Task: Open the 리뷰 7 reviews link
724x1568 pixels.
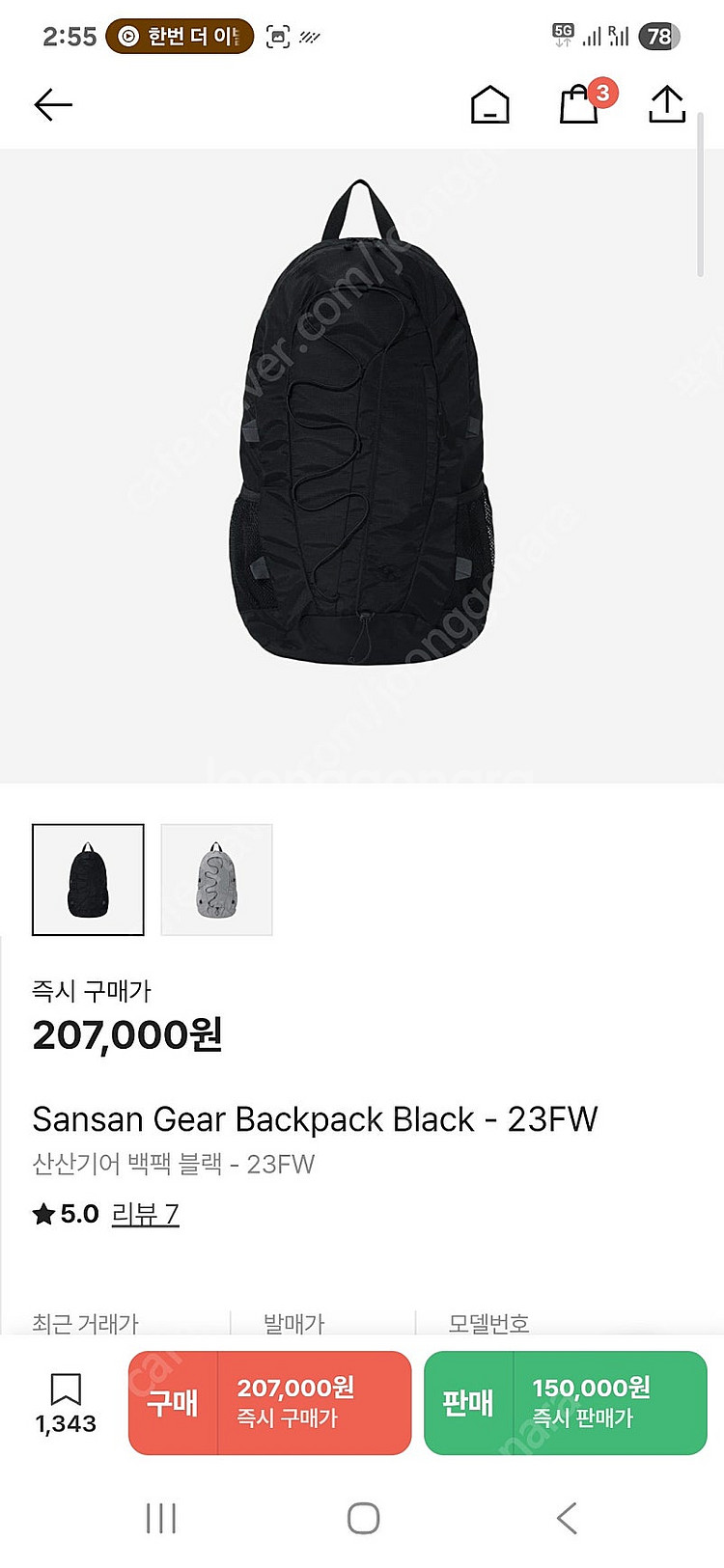Action: click(145, 1214)
